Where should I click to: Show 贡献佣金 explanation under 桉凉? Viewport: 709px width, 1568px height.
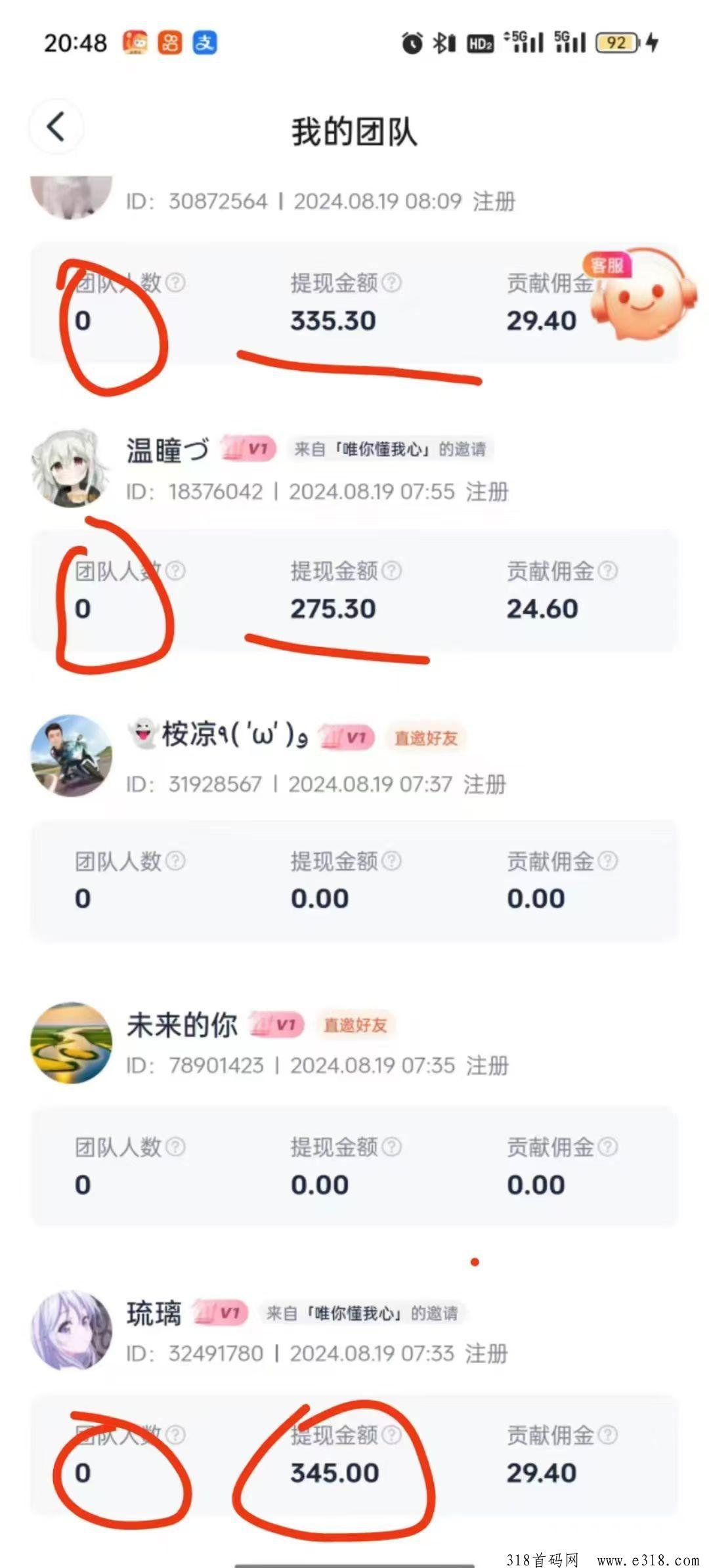[608, 860]
